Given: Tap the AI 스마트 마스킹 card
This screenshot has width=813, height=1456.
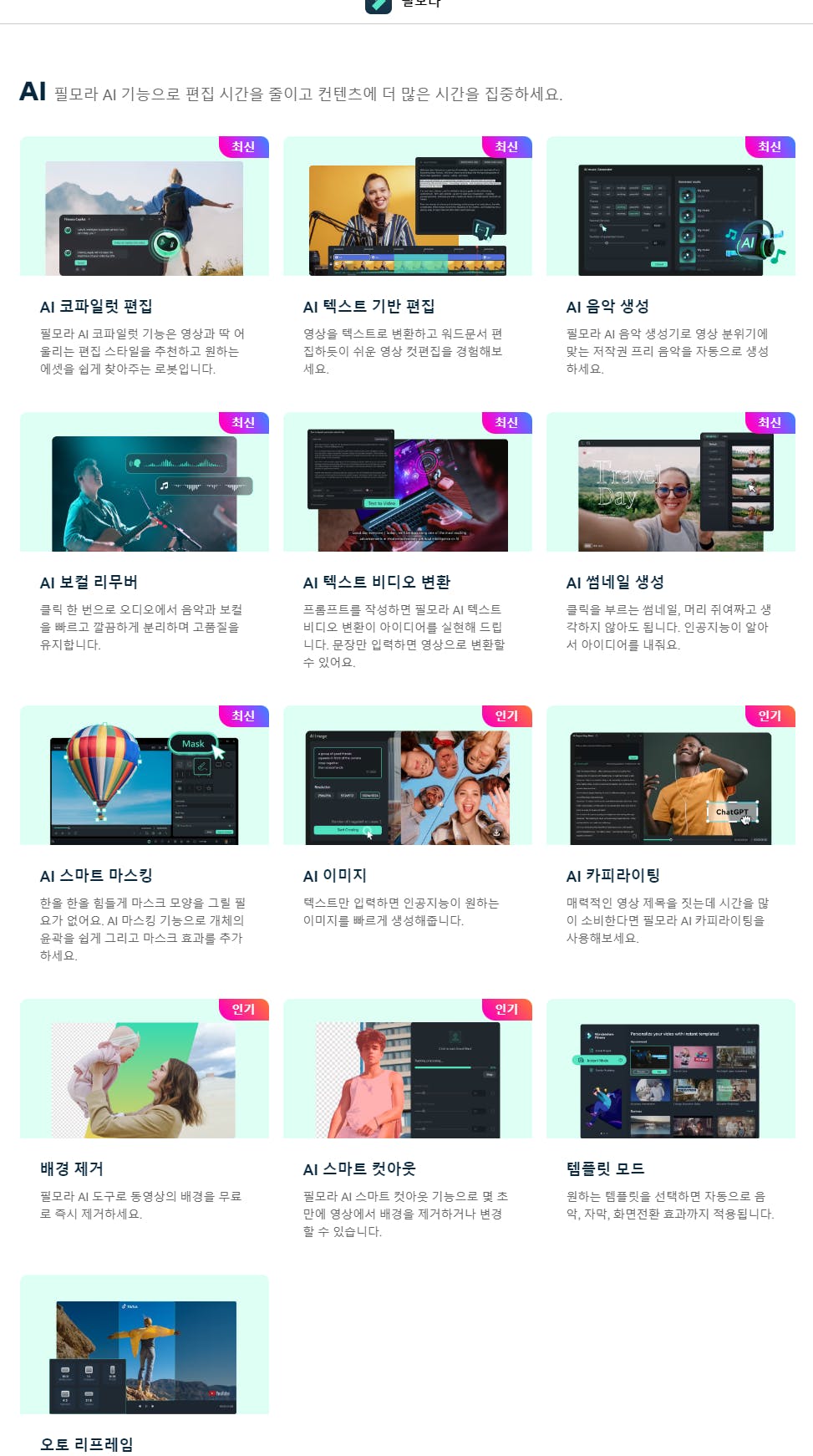Looking at the screenshot, I should (96, 875).
